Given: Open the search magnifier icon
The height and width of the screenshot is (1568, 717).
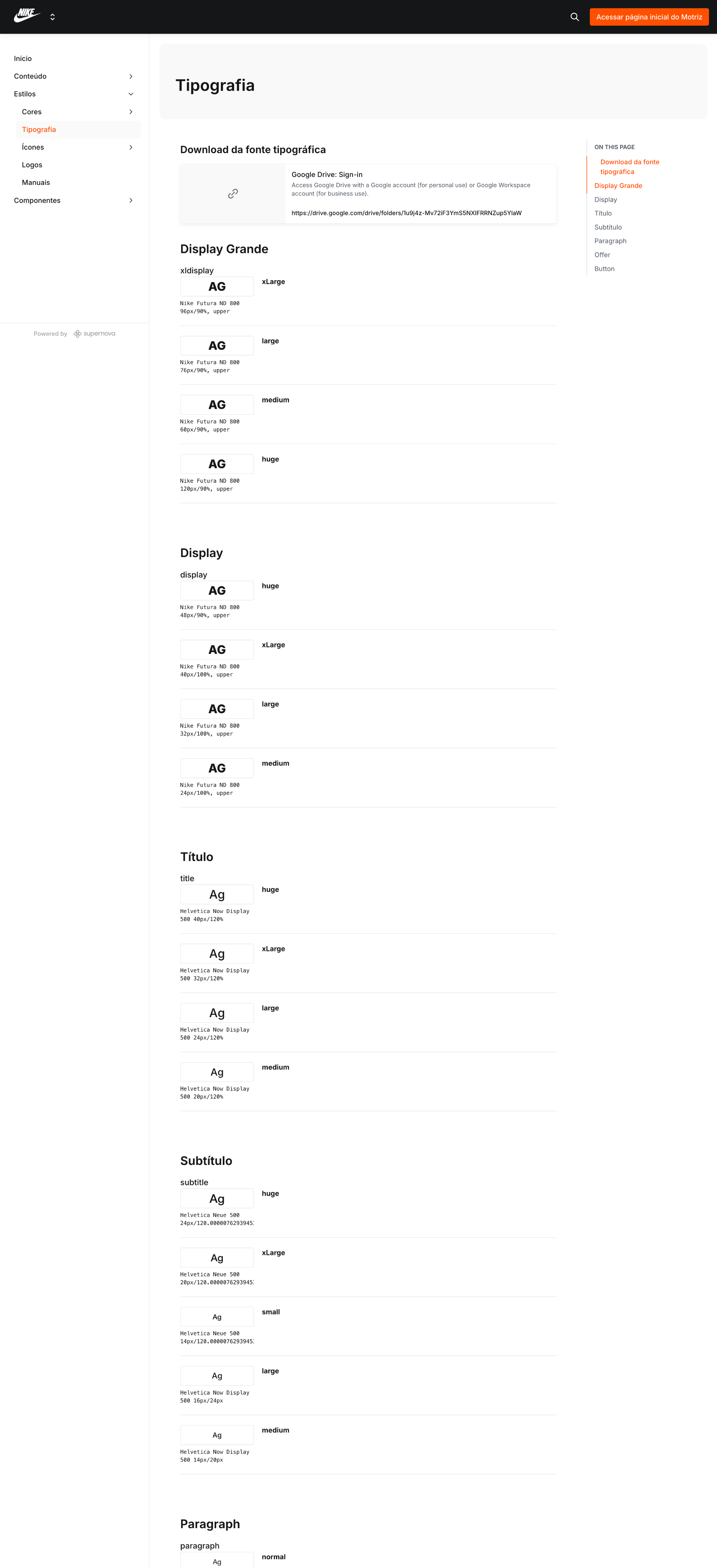Looking at the screenshot, I should tap(574, 17).
